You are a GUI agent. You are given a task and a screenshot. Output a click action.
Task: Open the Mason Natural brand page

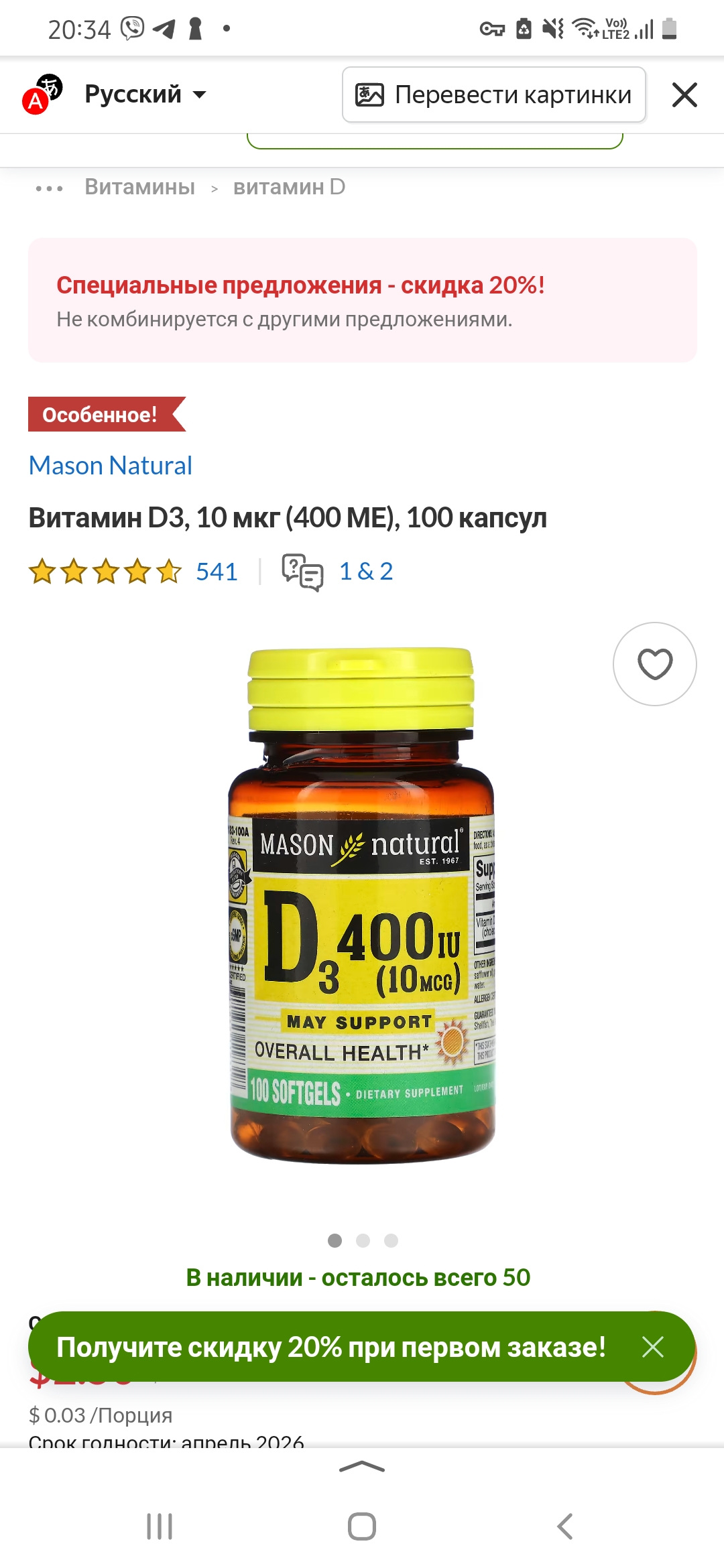[x=111, y=465]
